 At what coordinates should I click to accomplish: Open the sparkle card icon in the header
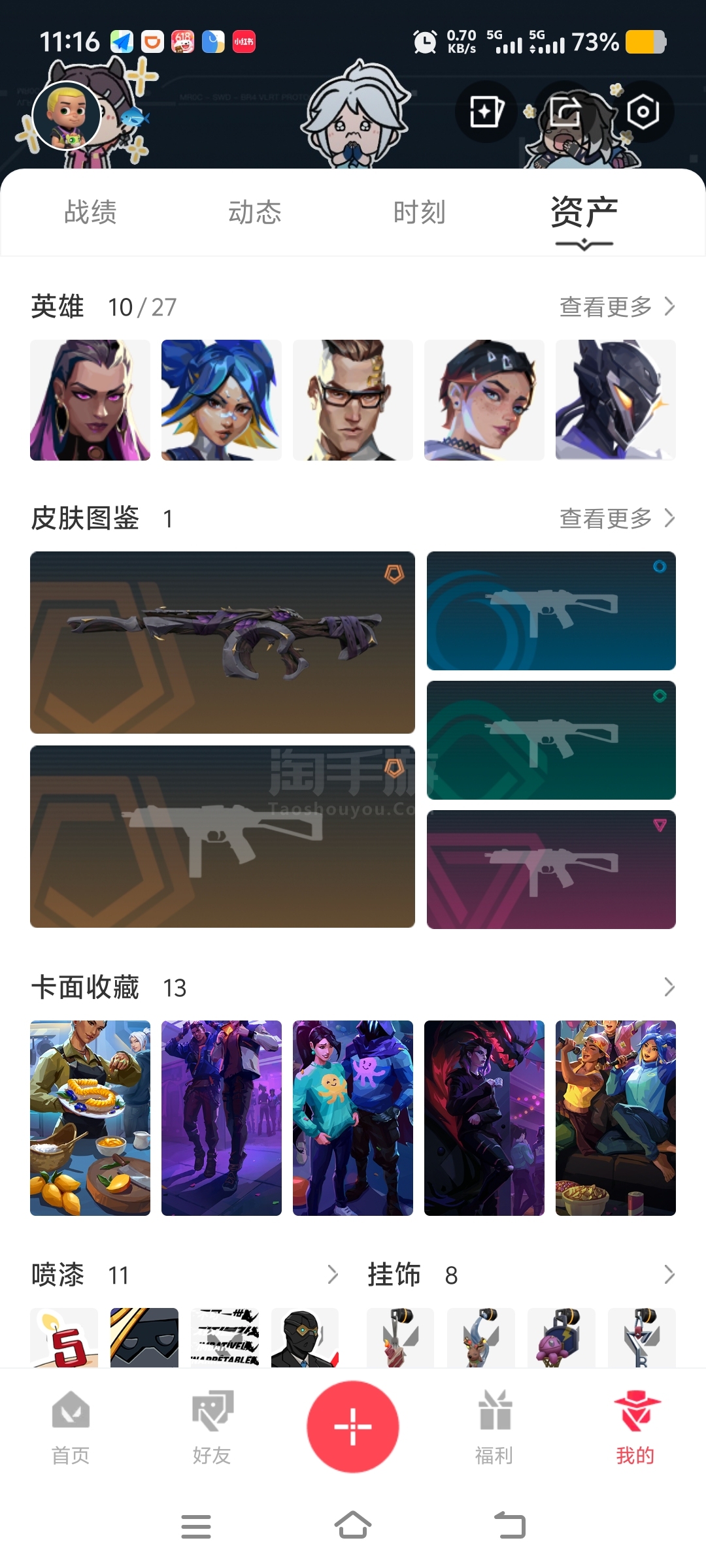[x=486, y=112]
